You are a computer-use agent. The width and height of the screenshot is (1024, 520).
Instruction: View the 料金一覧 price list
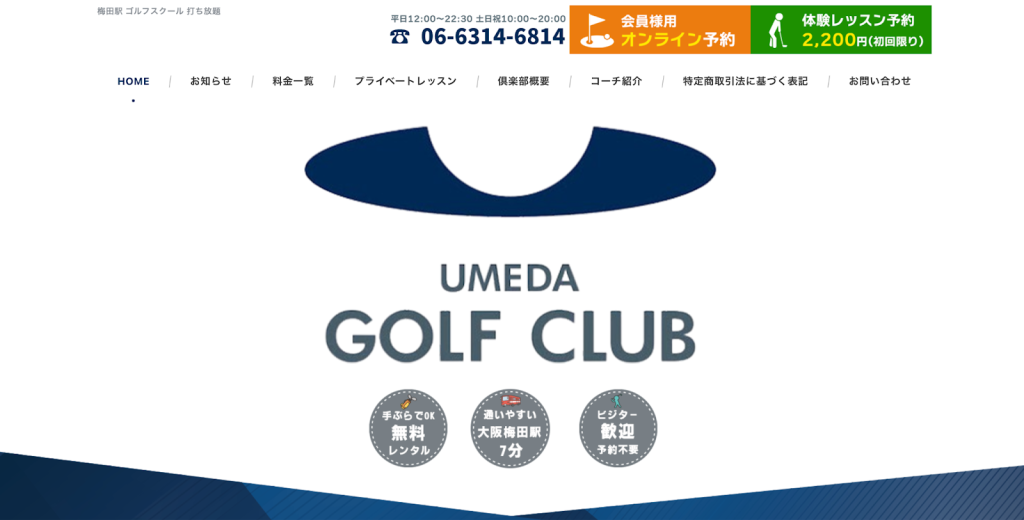coord(293,82)
